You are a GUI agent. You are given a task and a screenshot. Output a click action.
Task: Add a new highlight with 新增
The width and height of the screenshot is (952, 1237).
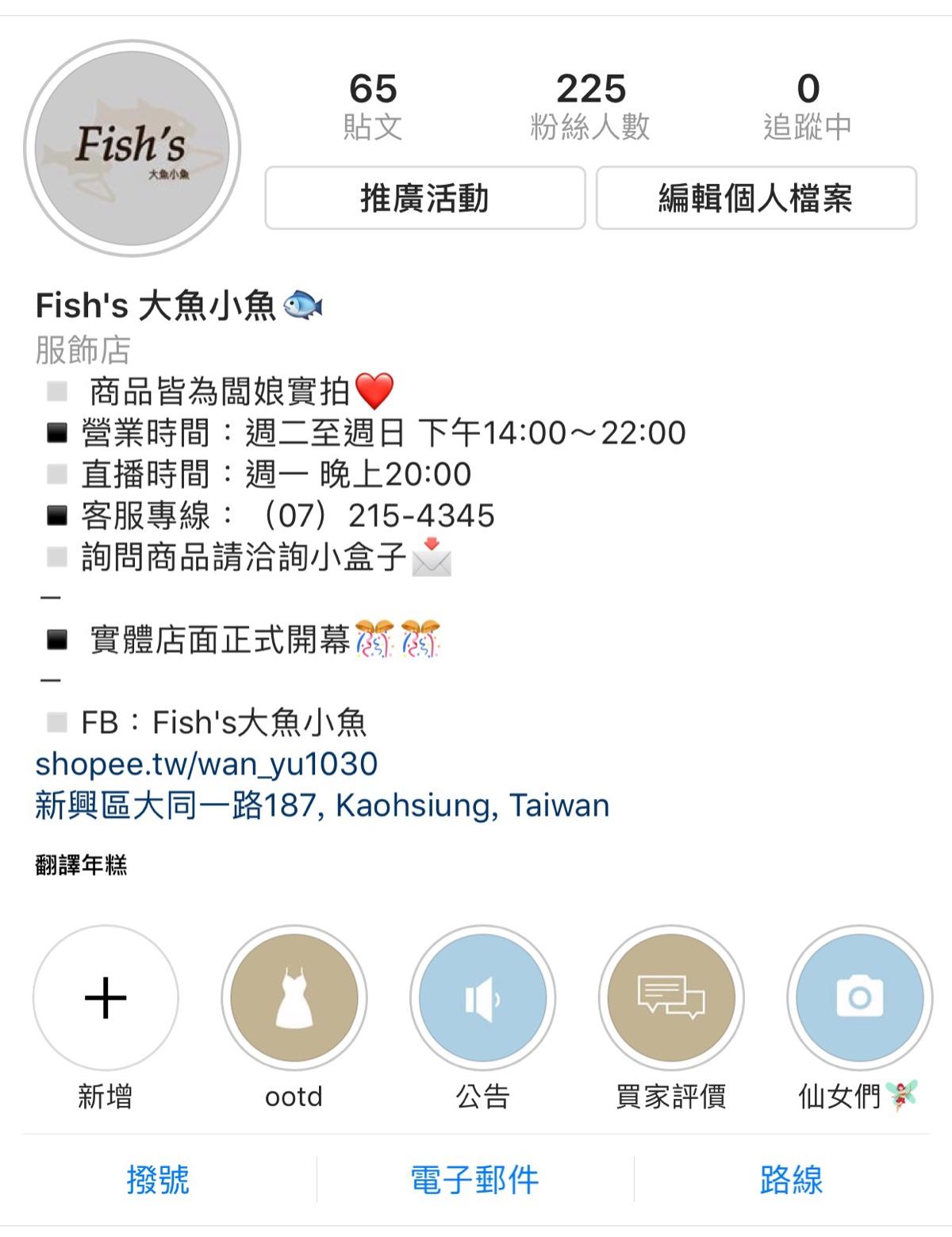[106, 998]
